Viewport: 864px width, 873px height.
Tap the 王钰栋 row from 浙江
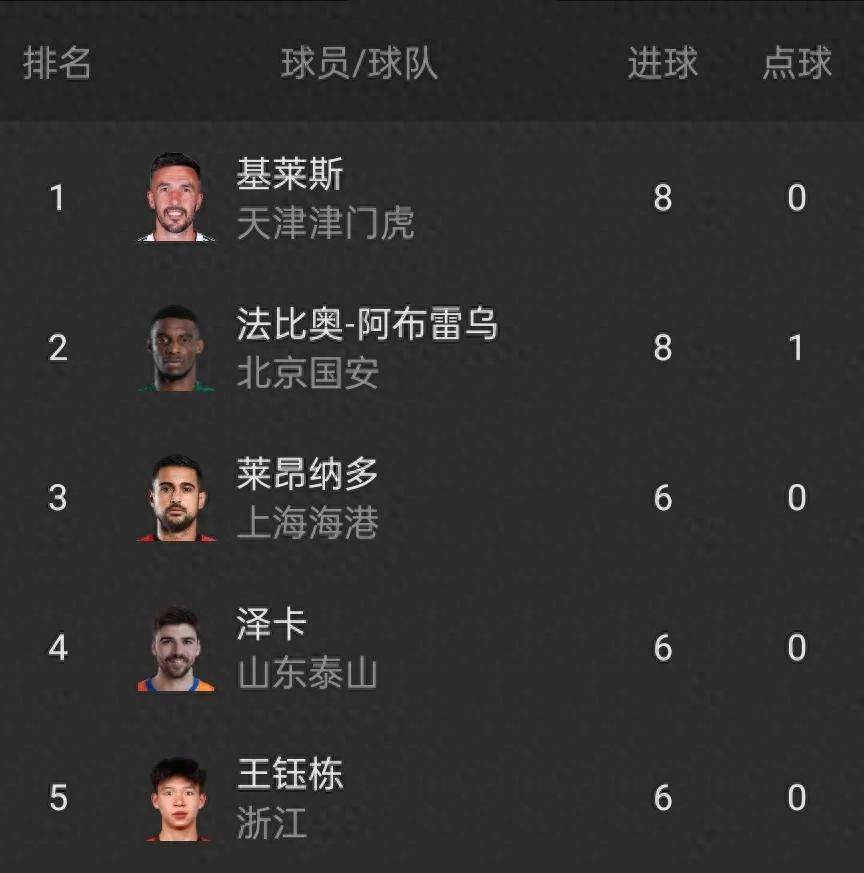289,776
